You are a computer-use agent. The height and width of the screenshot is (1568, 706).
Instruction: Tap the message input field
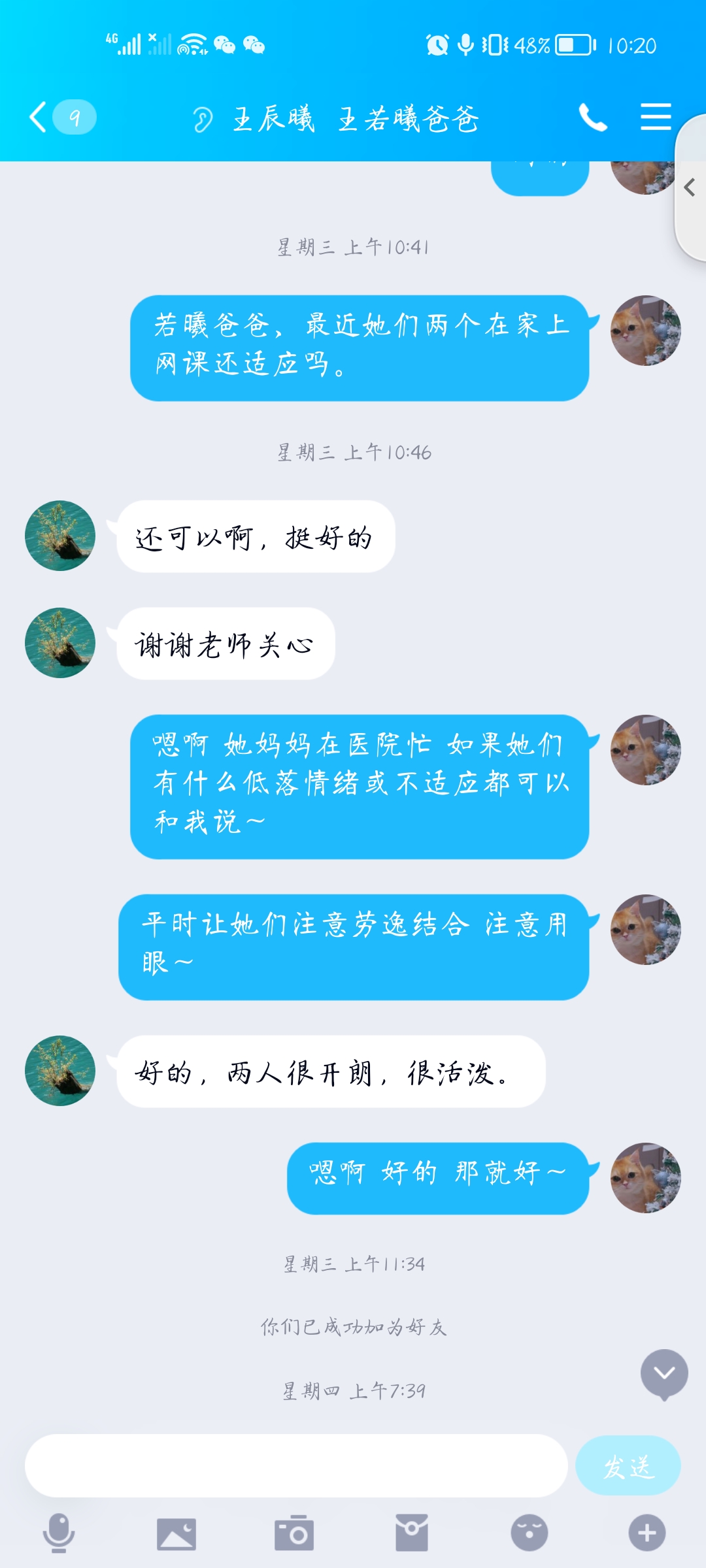(295, 1465)
